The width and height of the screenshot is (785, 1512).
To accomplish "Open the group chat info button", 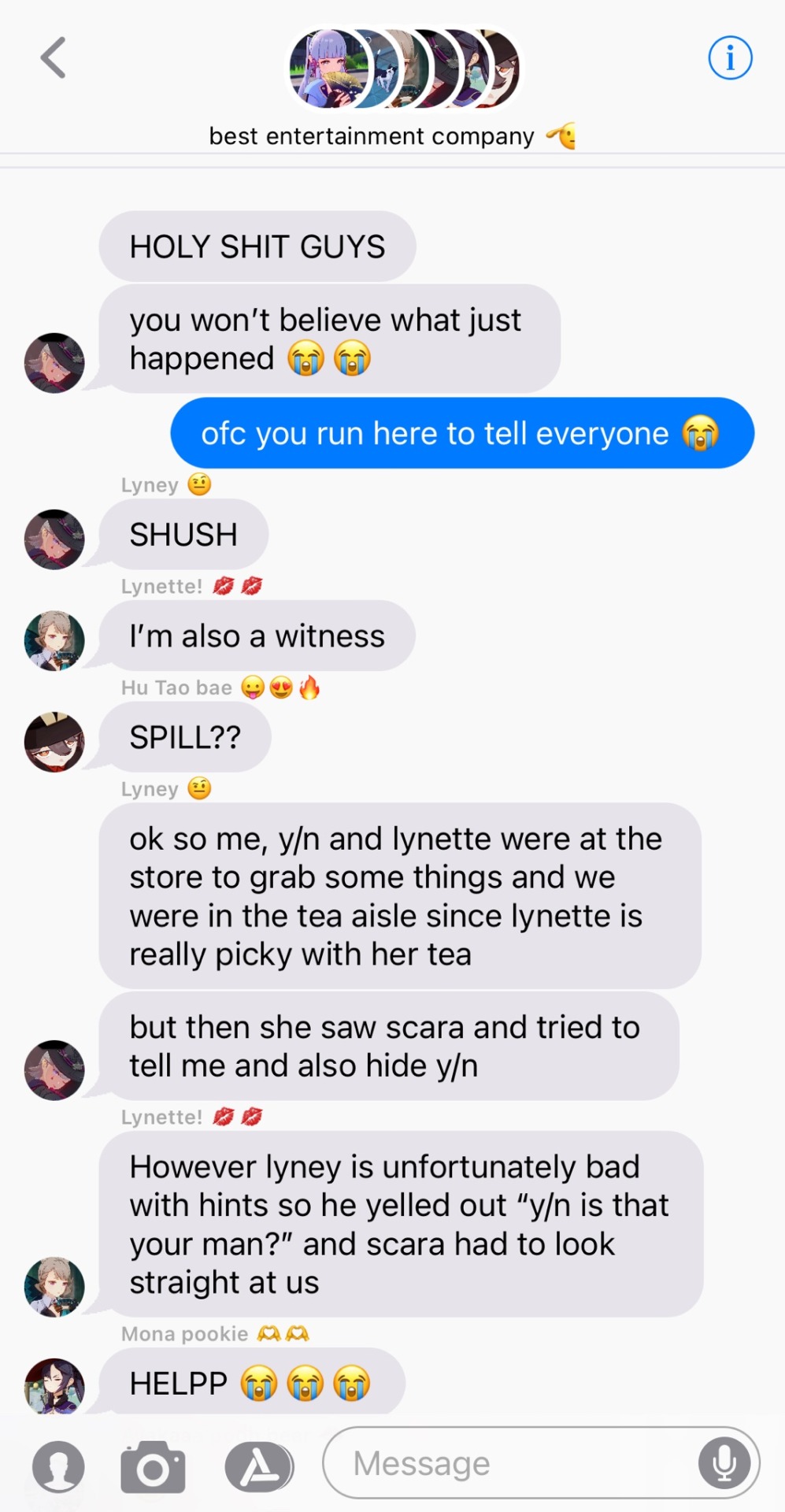I will point(730,58).
